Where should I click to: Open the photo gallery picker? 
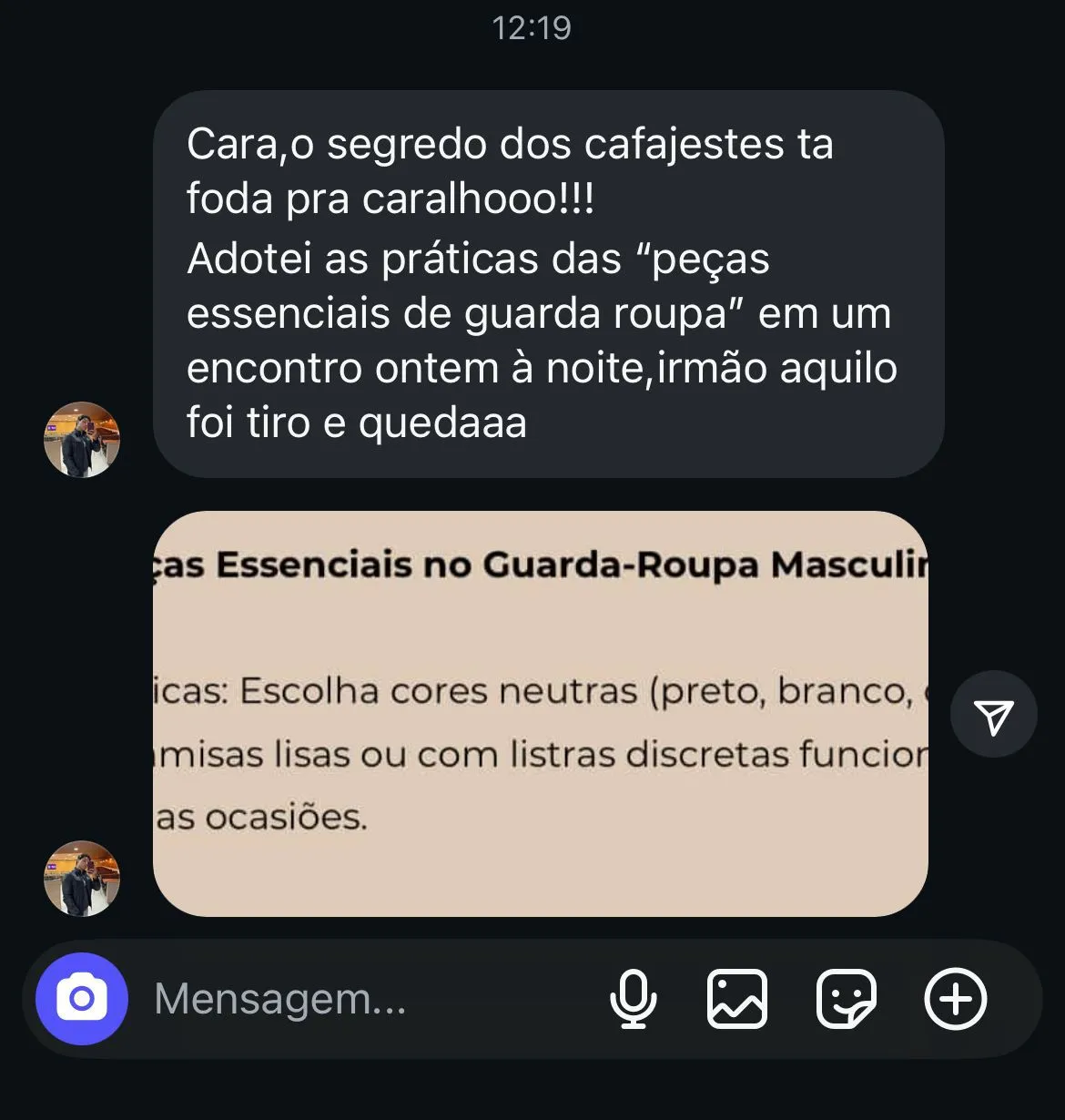737,999
